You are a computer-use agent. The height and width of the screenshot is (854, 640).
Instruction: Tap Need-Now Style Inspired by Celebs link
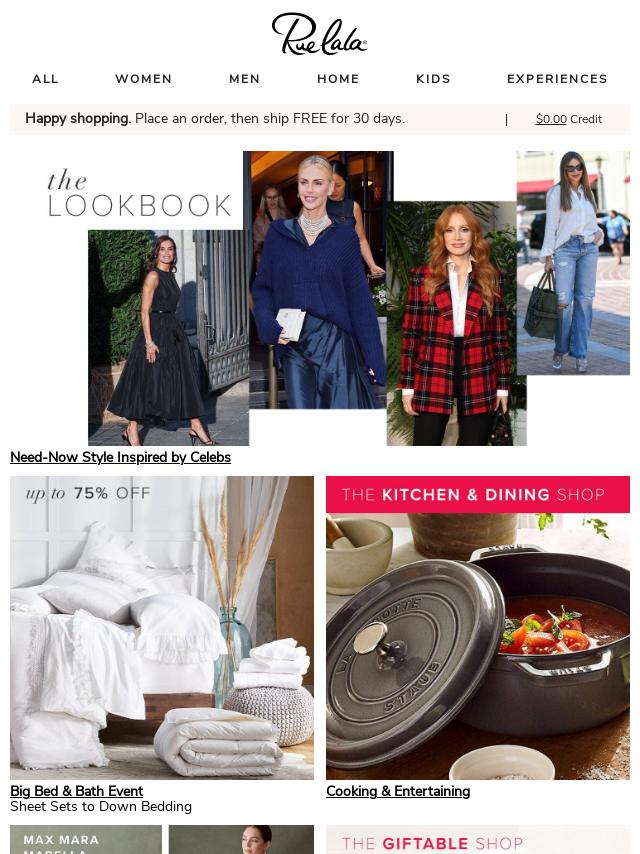pyautogui.click(x=120, y=457)
